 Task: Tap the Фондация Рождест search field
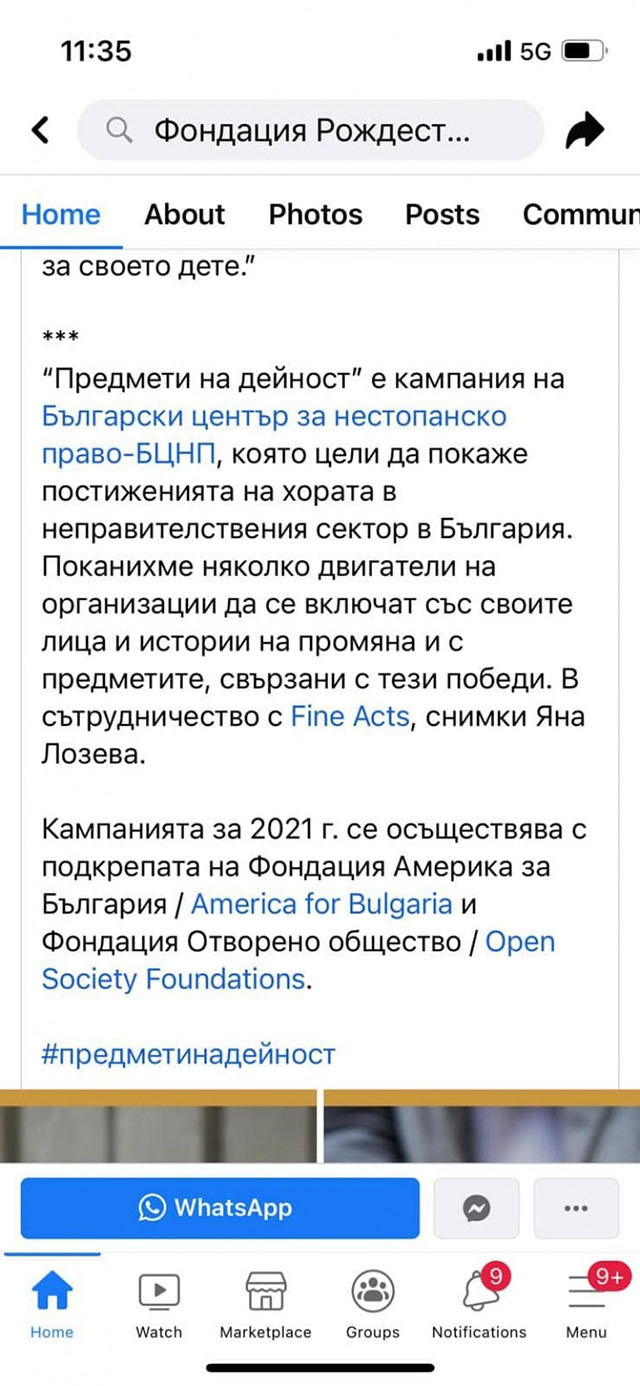click(310, 130)
